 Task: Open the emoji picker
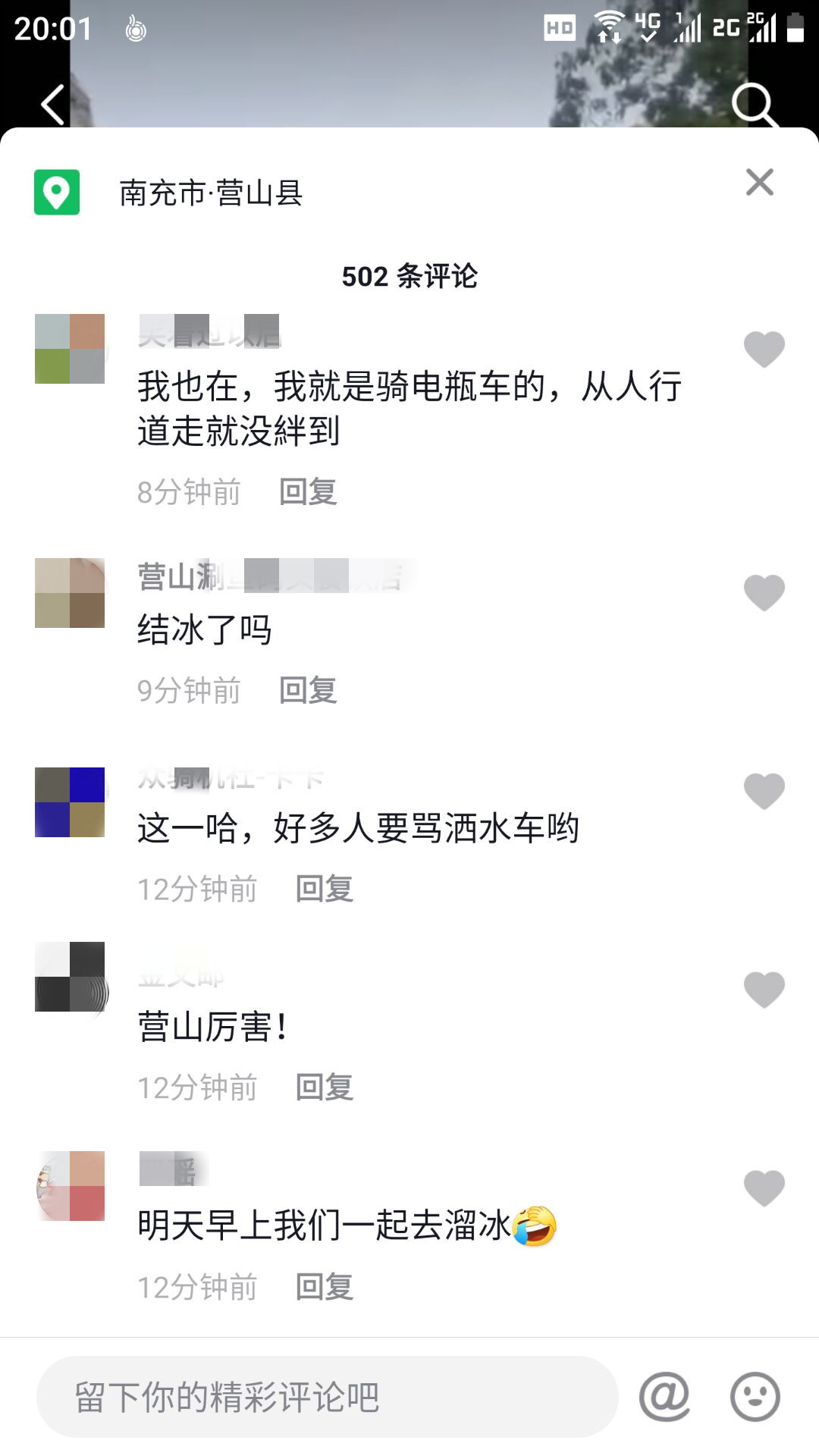point(755,1396)
